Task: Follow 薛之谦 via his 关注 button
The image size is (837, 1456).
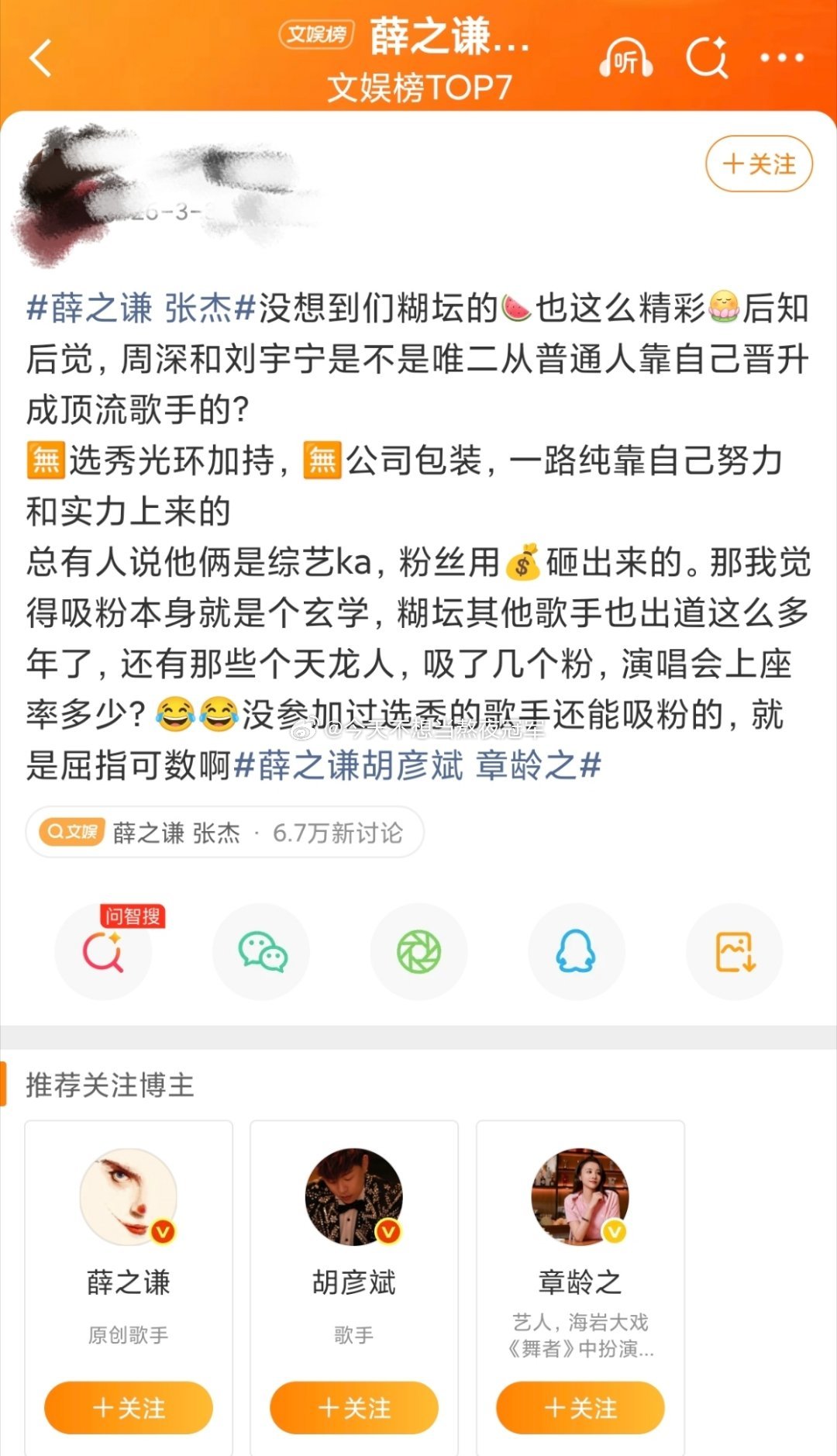Action: (127, 1407)
